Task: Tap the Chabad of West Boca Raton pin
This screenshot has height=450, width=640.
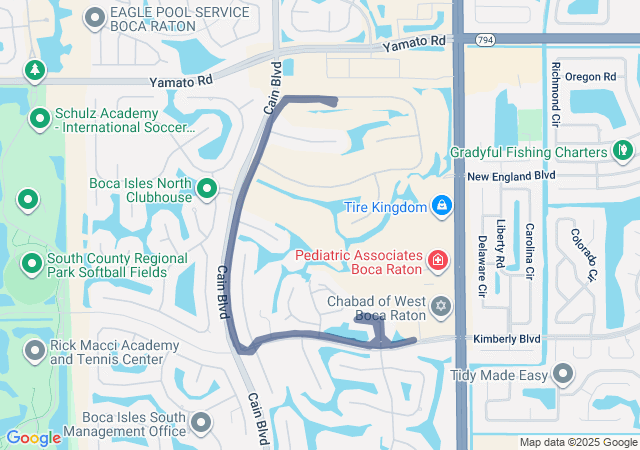Action: (x=440, y=304)
